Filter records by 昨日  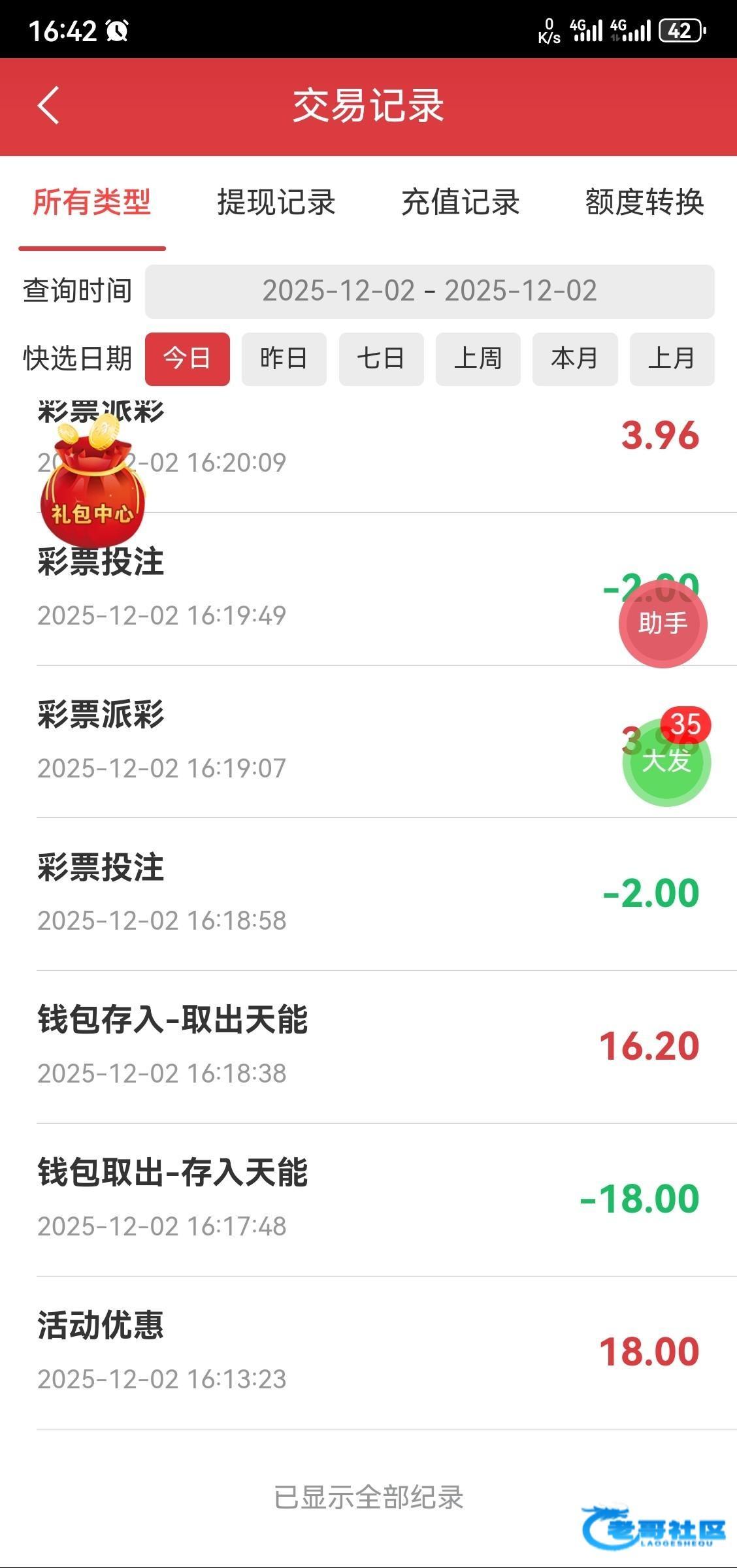(x=284, y=359)
